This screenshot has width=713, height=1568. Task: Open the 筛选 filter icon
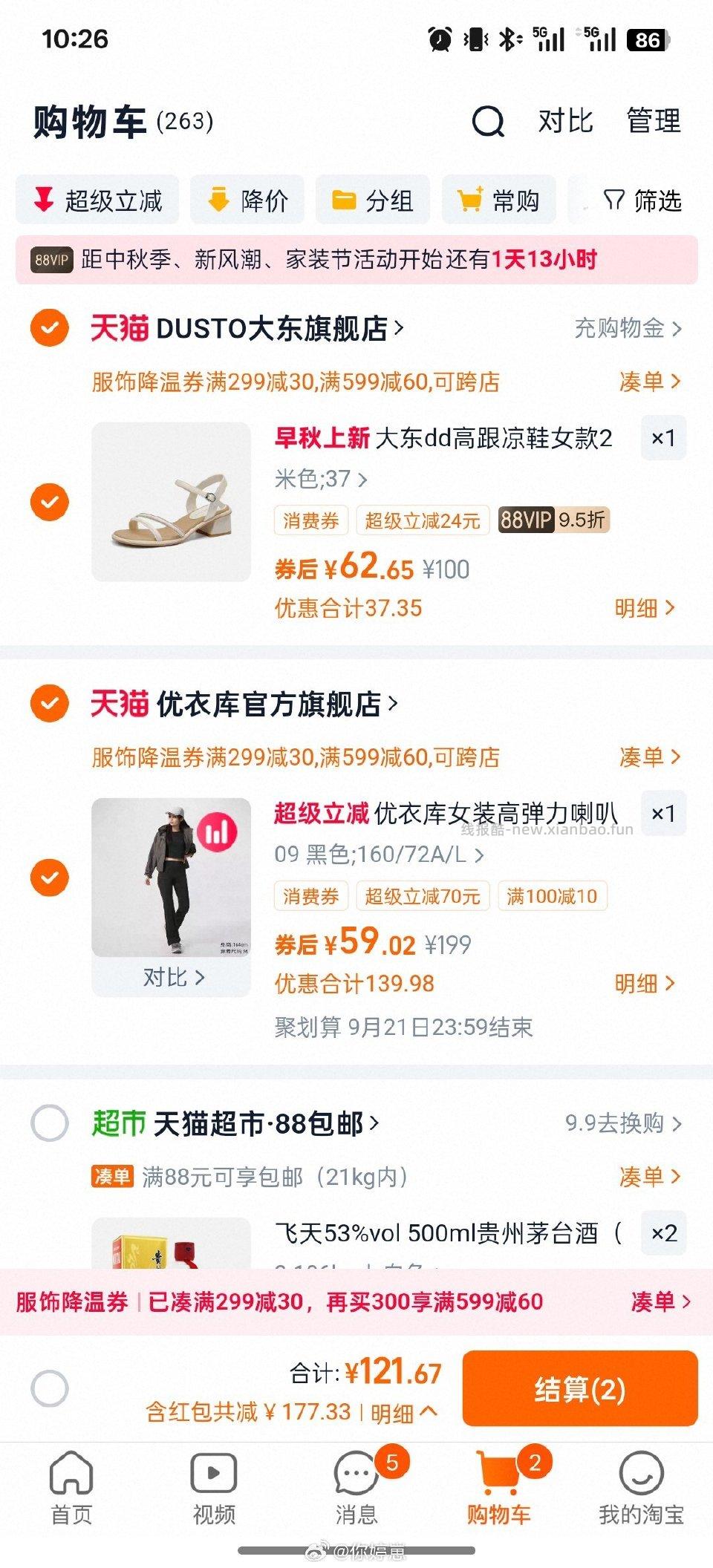(x=615, y=200)
